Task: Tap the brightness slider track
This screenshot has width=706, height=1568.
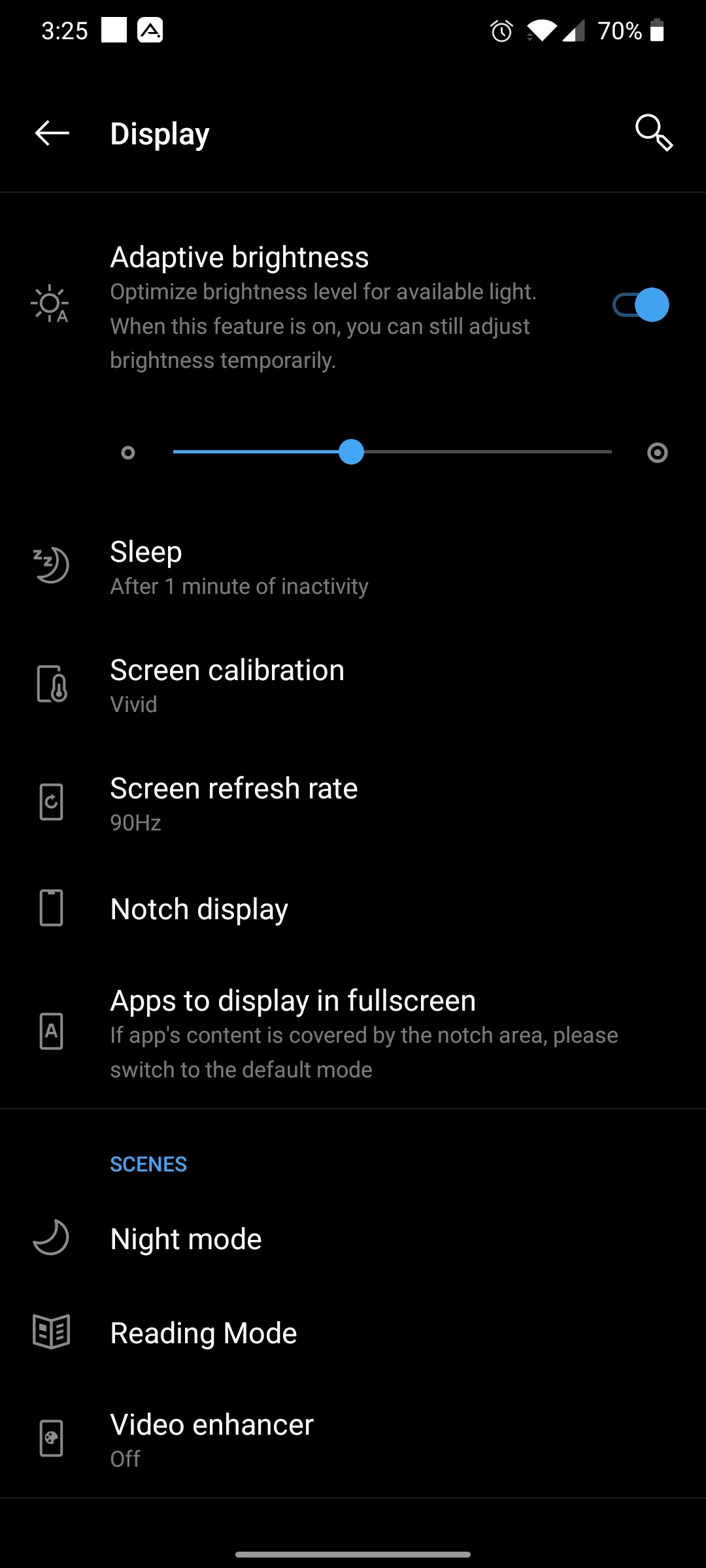Action: click(x=392, y=452)
